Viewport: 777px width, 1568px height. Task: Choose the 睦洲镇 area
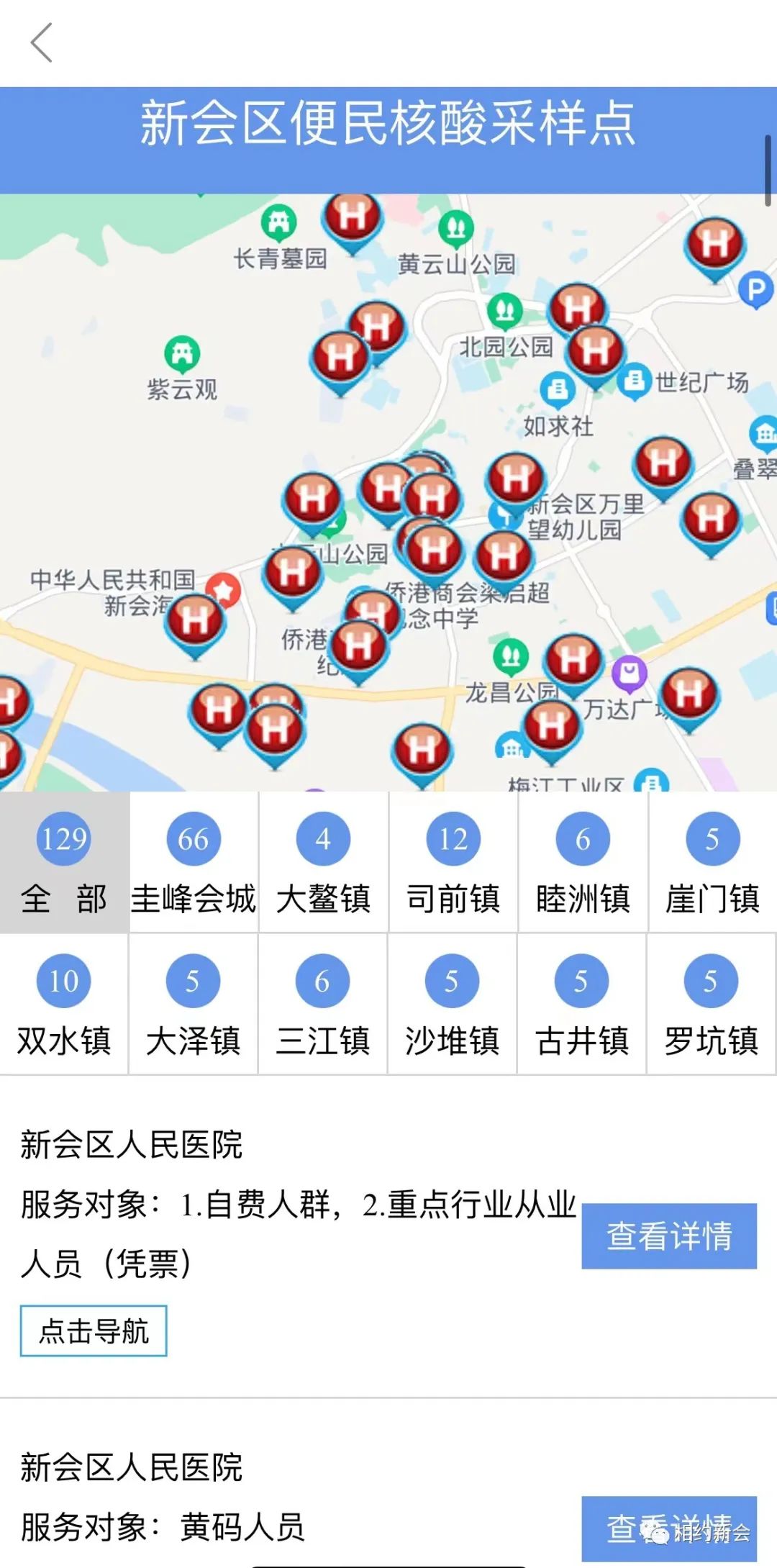click(x=583, y=862)
